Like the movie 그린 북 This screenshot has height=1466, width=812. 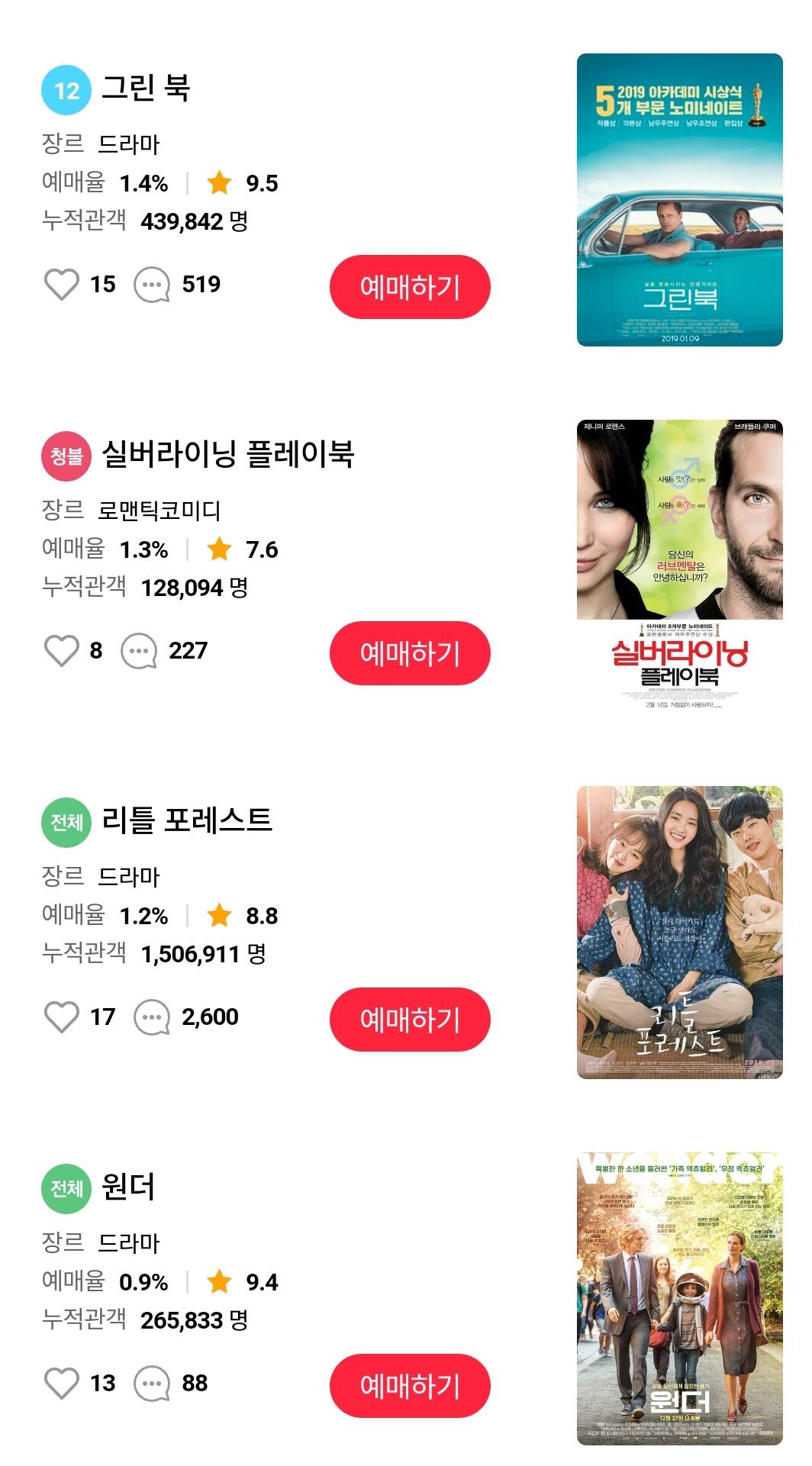(x=62, y=285)
